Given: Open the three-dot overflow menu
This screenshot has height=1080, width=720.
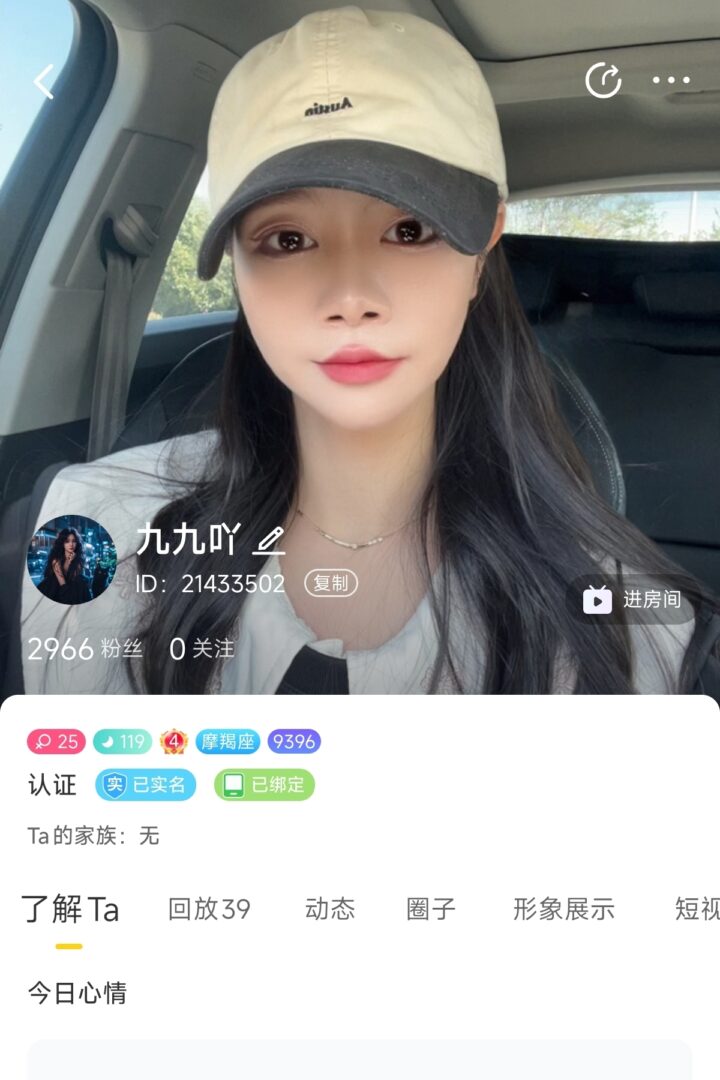Looking at the screenshot, I should tap(671, 81).
